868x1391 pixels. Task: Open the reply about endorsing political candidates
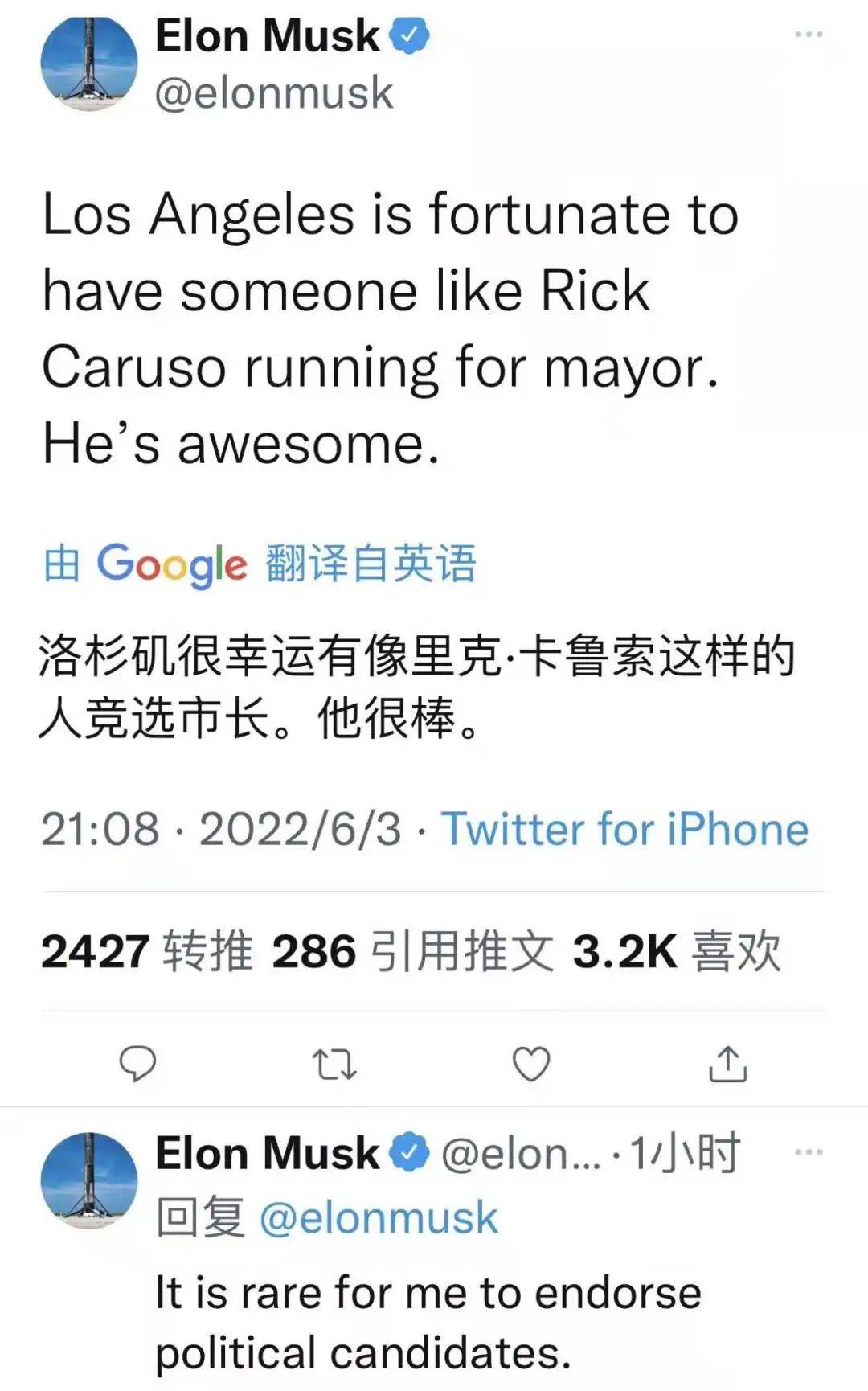click(428, 1323)
